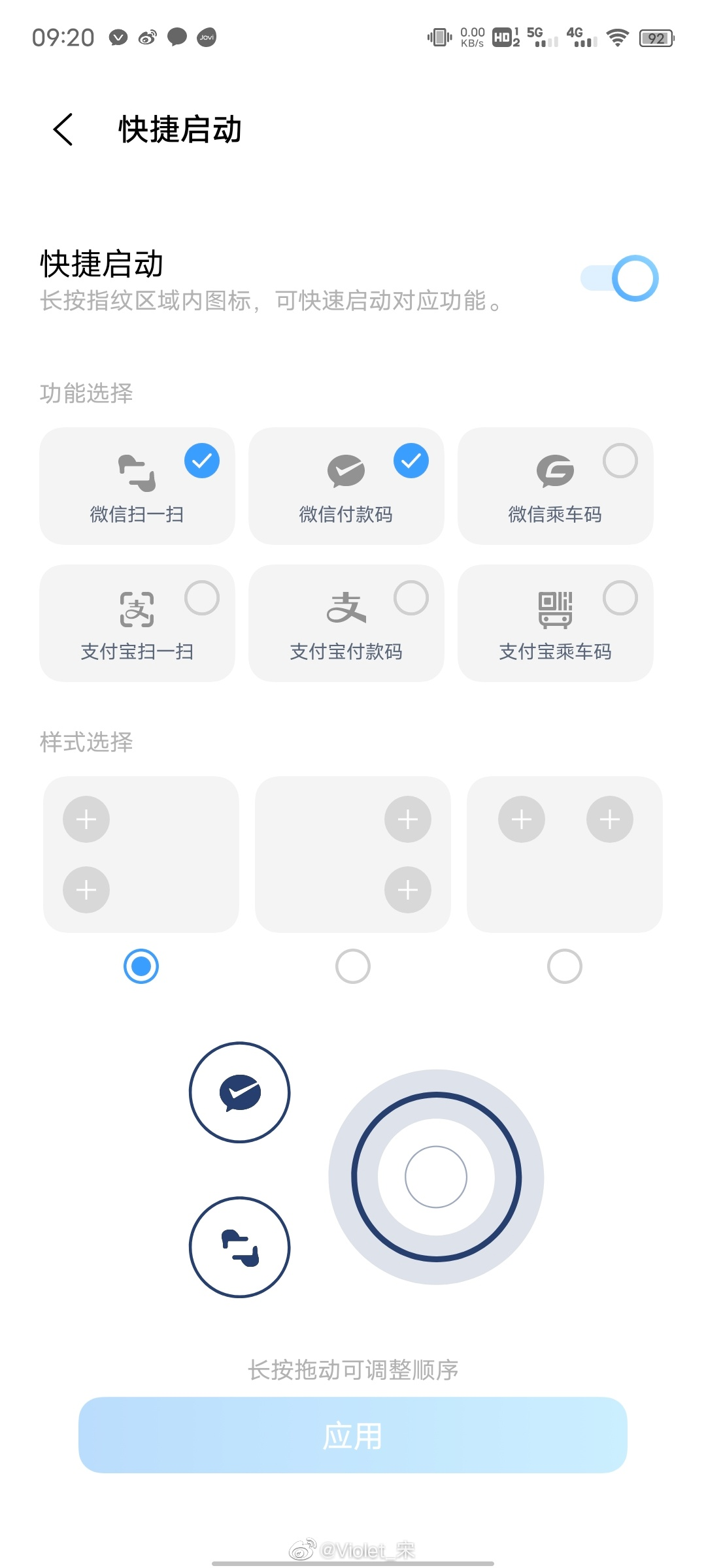Uncheck 微信付款码 function

click(411, 461)
